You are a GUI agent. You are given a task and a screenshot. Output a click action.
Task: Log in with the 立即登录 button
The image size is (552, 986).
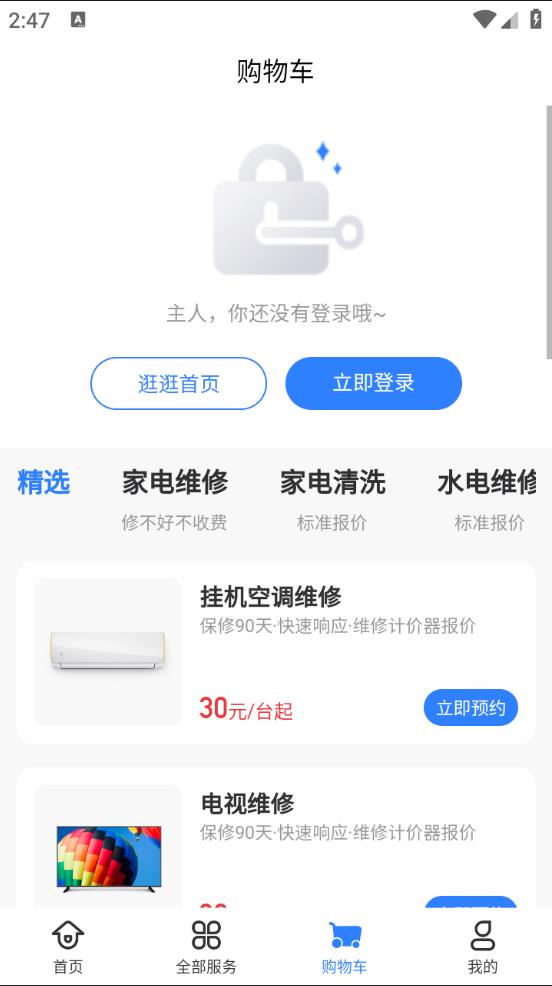tap(373, 383)
